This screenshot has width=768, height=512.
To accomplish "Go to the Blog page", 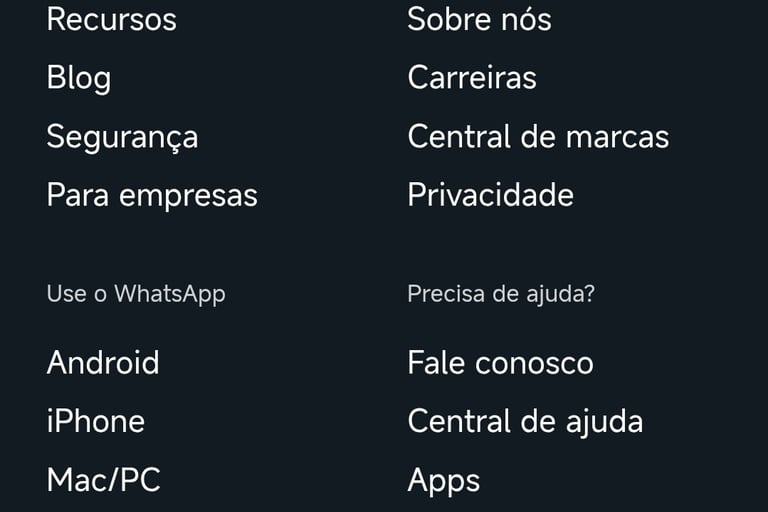I will coord(78,78).
